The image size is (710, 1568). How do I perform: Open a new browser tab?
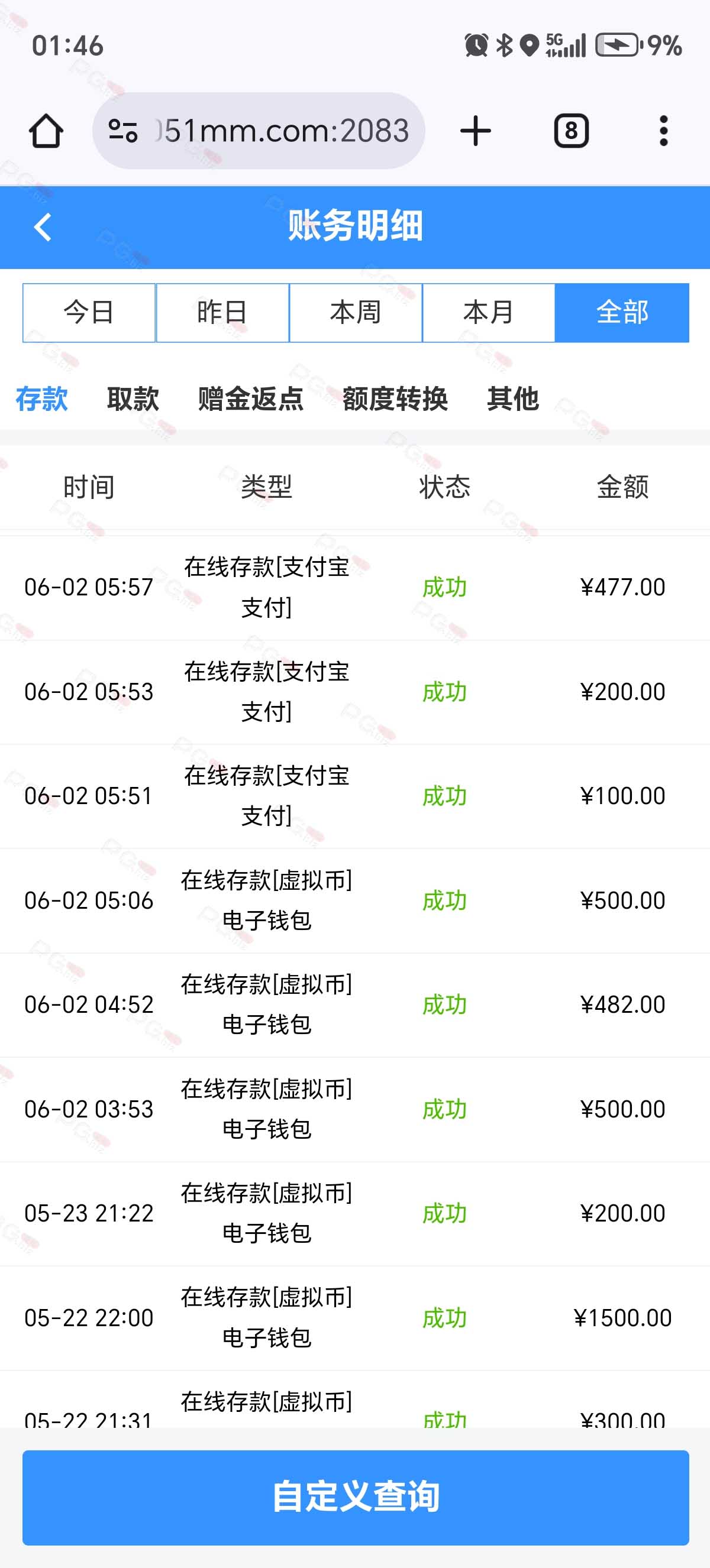476,131
